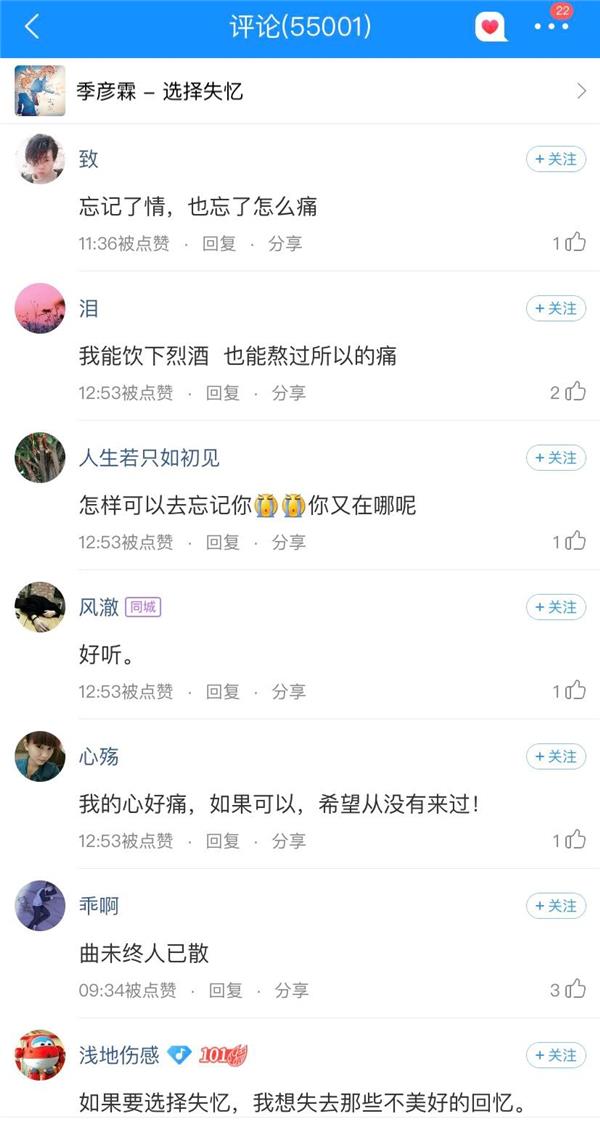Follow user 泪
Image resolution: width=600 pixels, height=1121 pixels.
coord(556,309)
